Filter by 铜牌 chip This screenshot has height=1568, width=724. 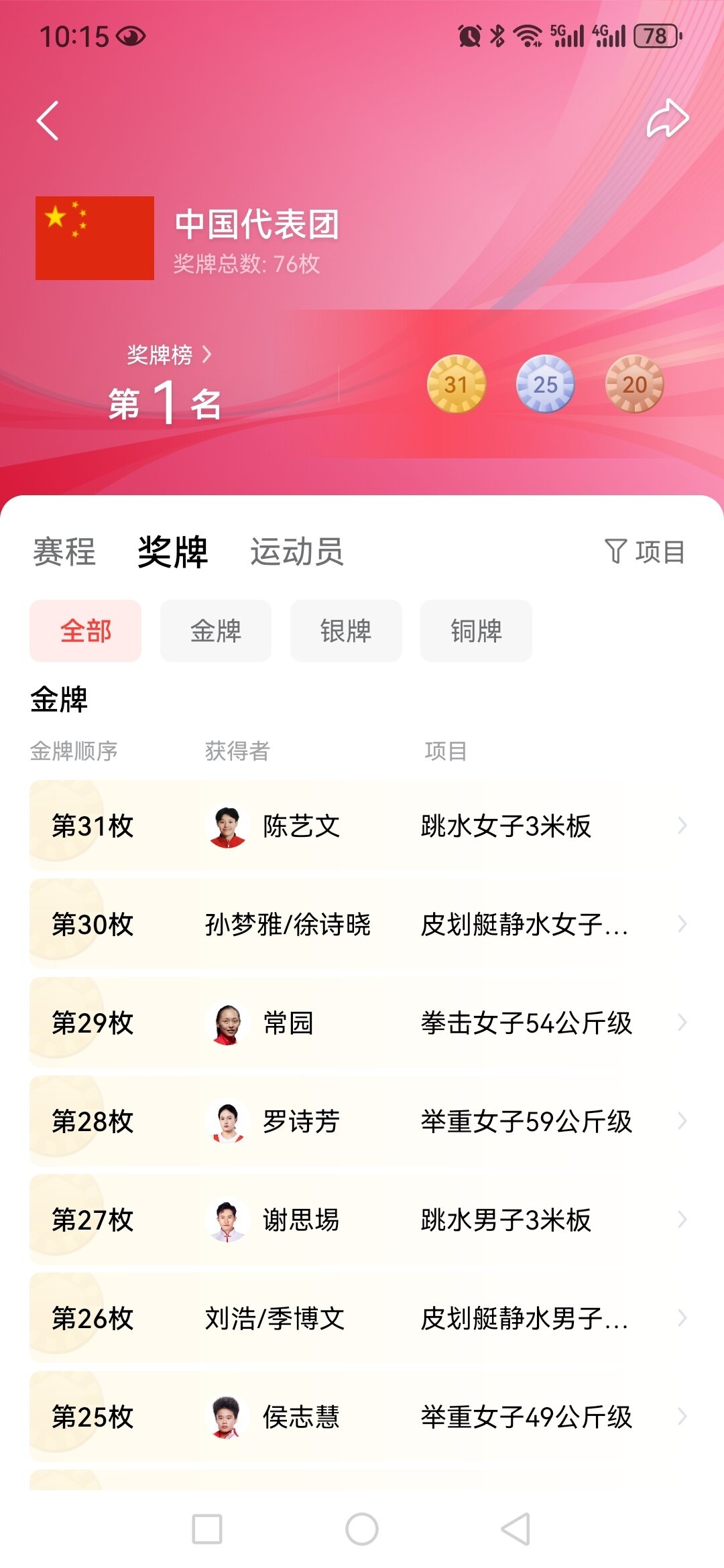coord(476,631)
